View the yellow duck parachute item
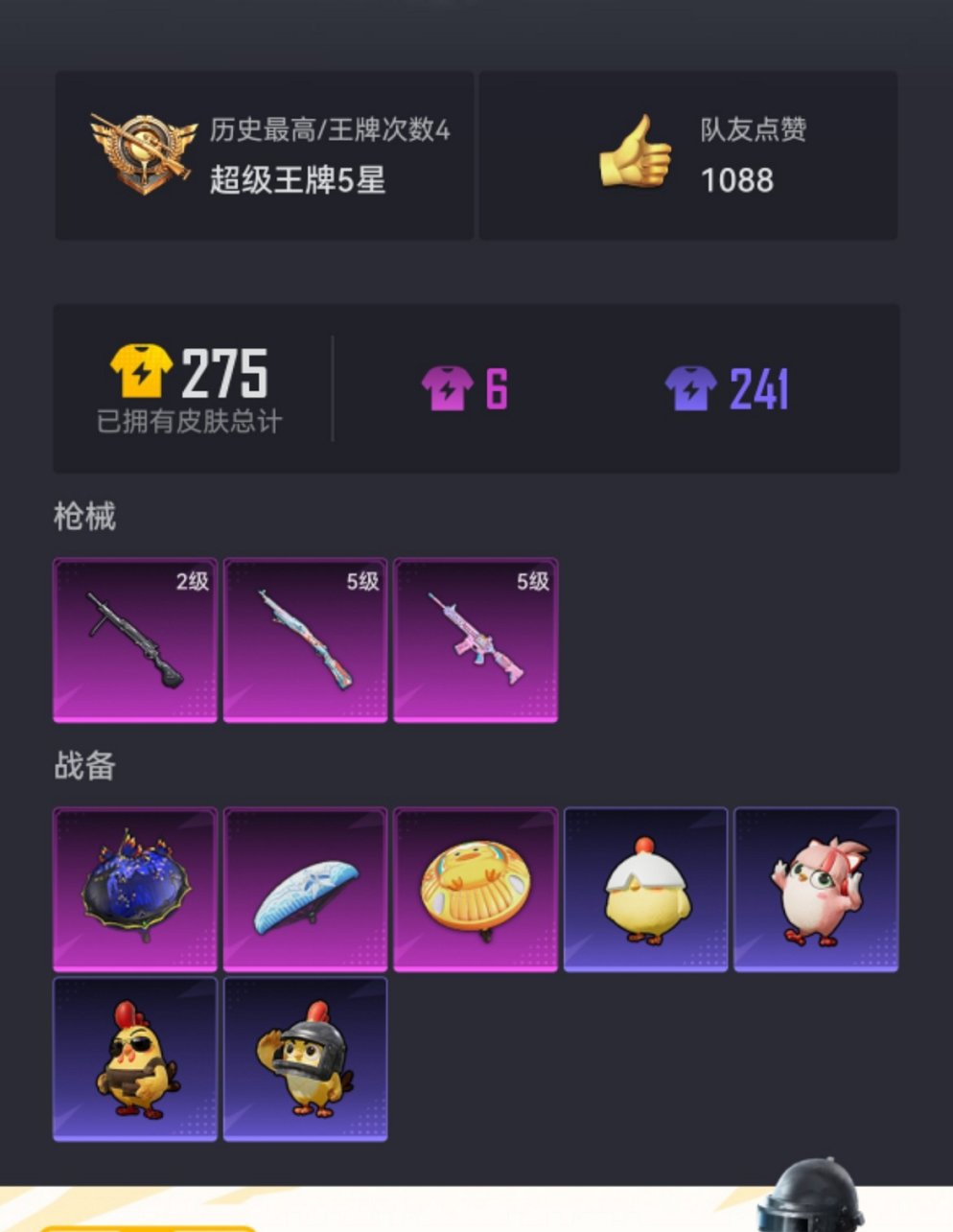Image resolution: width=953 pixels, height=1232 pixels. pyautogui.click(x=476, y=890)
